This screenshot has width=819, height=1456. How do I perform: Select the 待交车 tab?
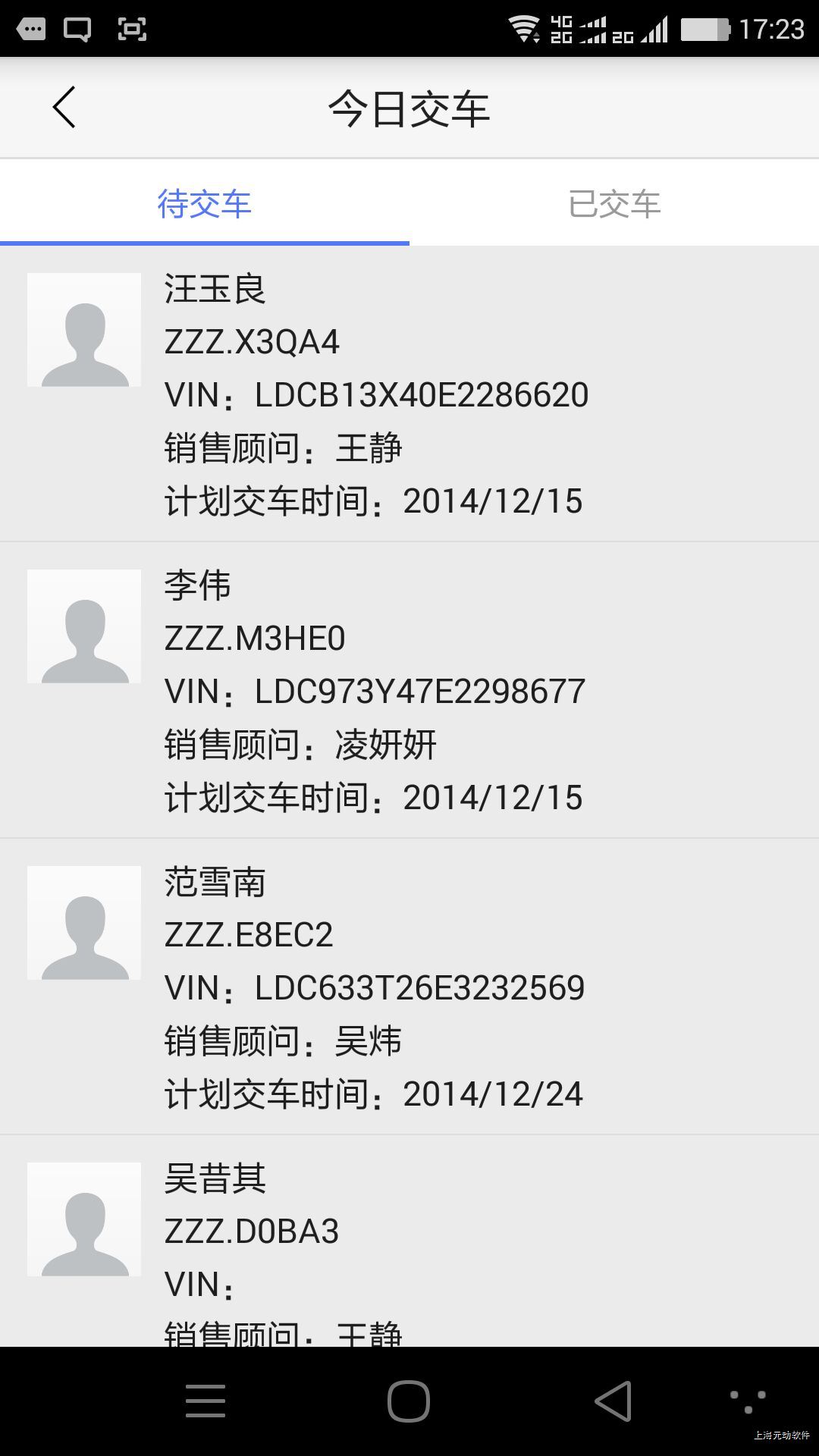tap(204, 204)
